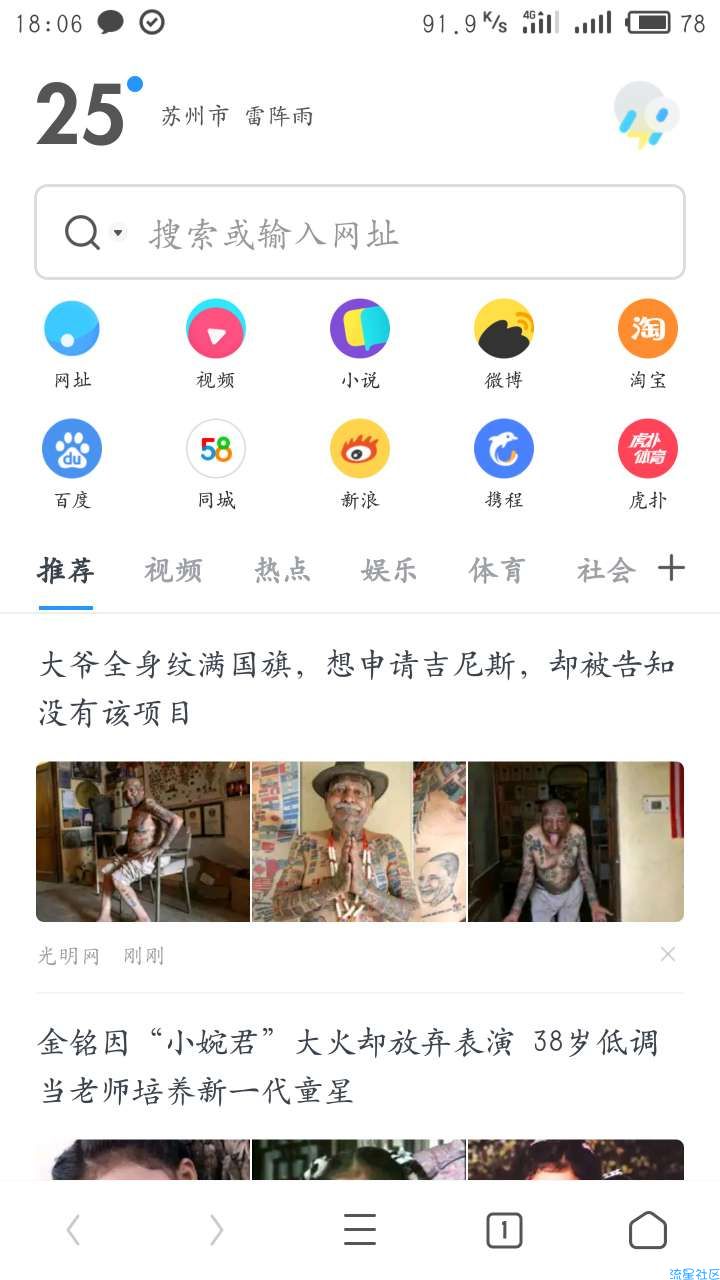The width and height of the screenshot is (720, 1280).
Task: Open the tab switcher showing 1 tab
Action: point(504,1230)
